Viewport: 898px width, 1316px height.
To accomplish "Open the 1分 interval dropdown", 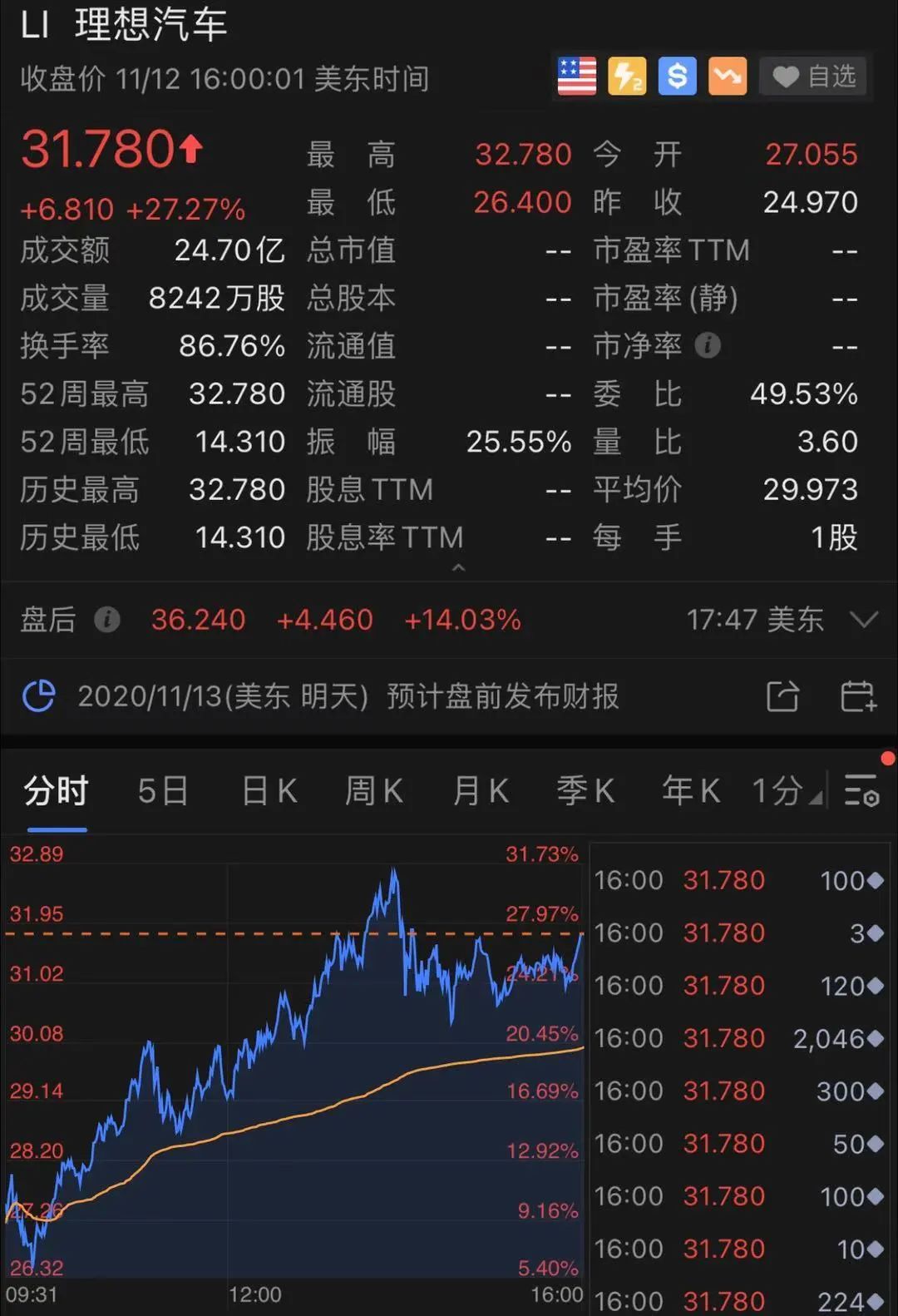I will click(786, 791).
